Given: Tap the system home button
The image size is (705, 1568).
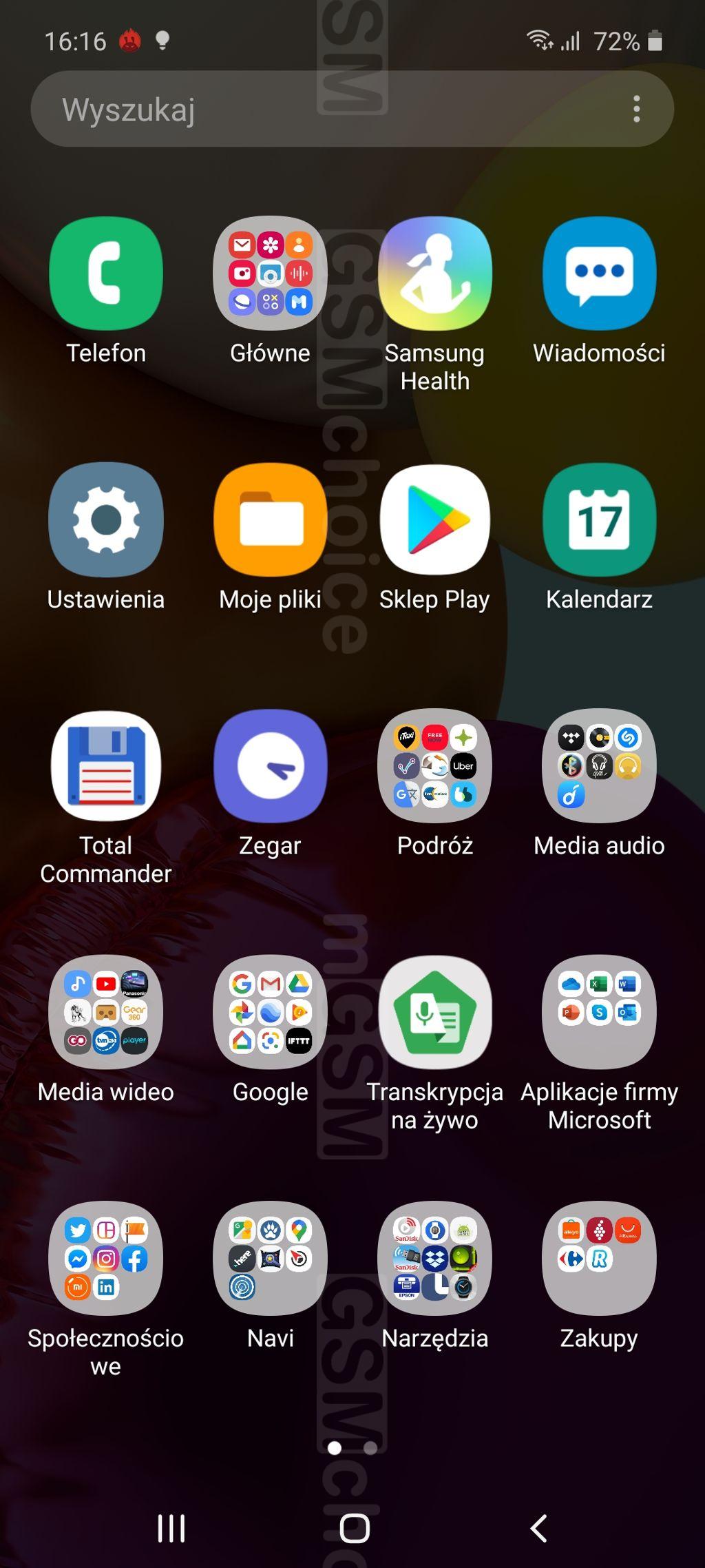Looking at the screenshot, I should [354, 1528].
